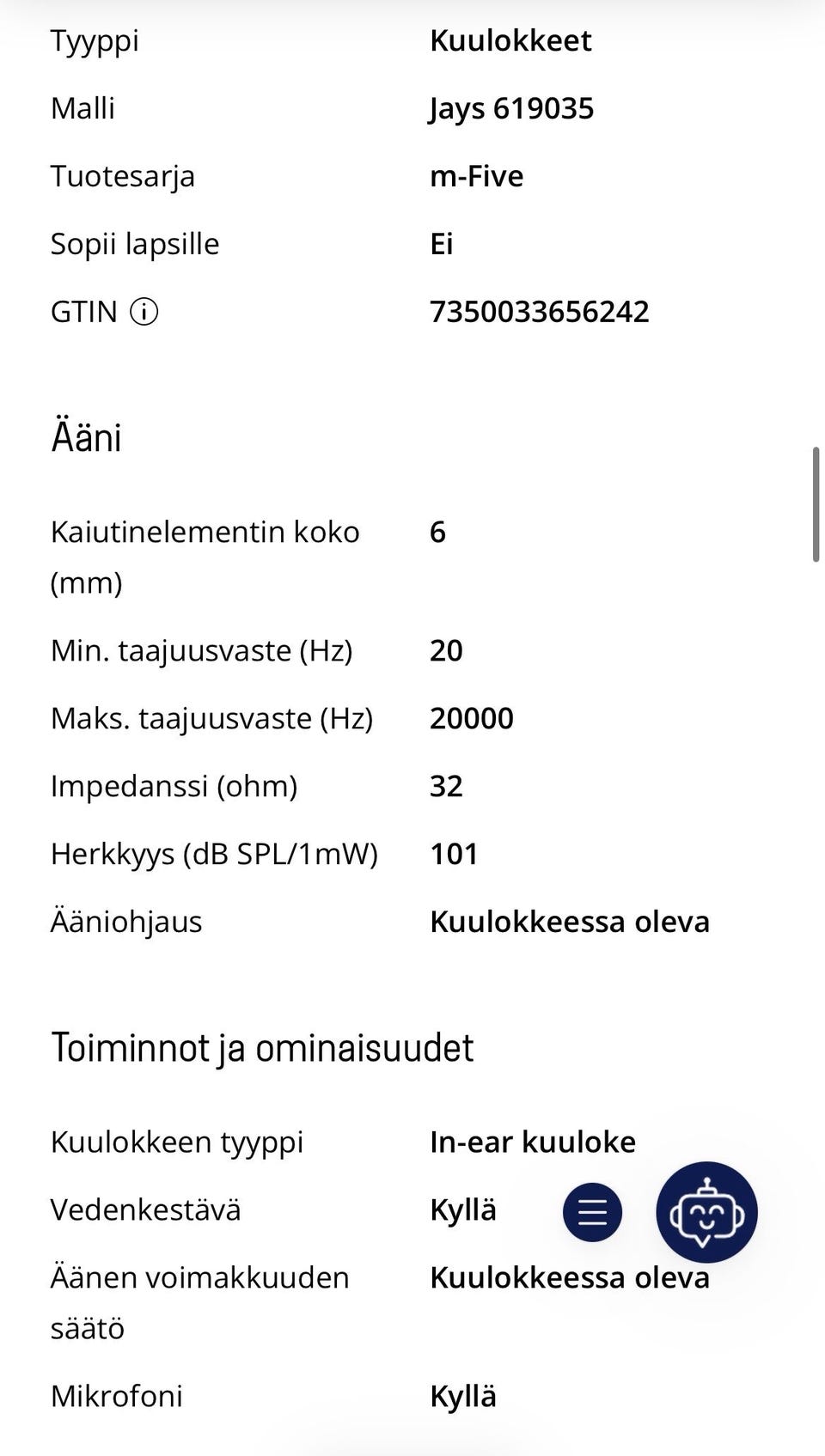Select the In-ear kuuloke value
Viewport: 825px width, 1456px height.
(533, 1142)
